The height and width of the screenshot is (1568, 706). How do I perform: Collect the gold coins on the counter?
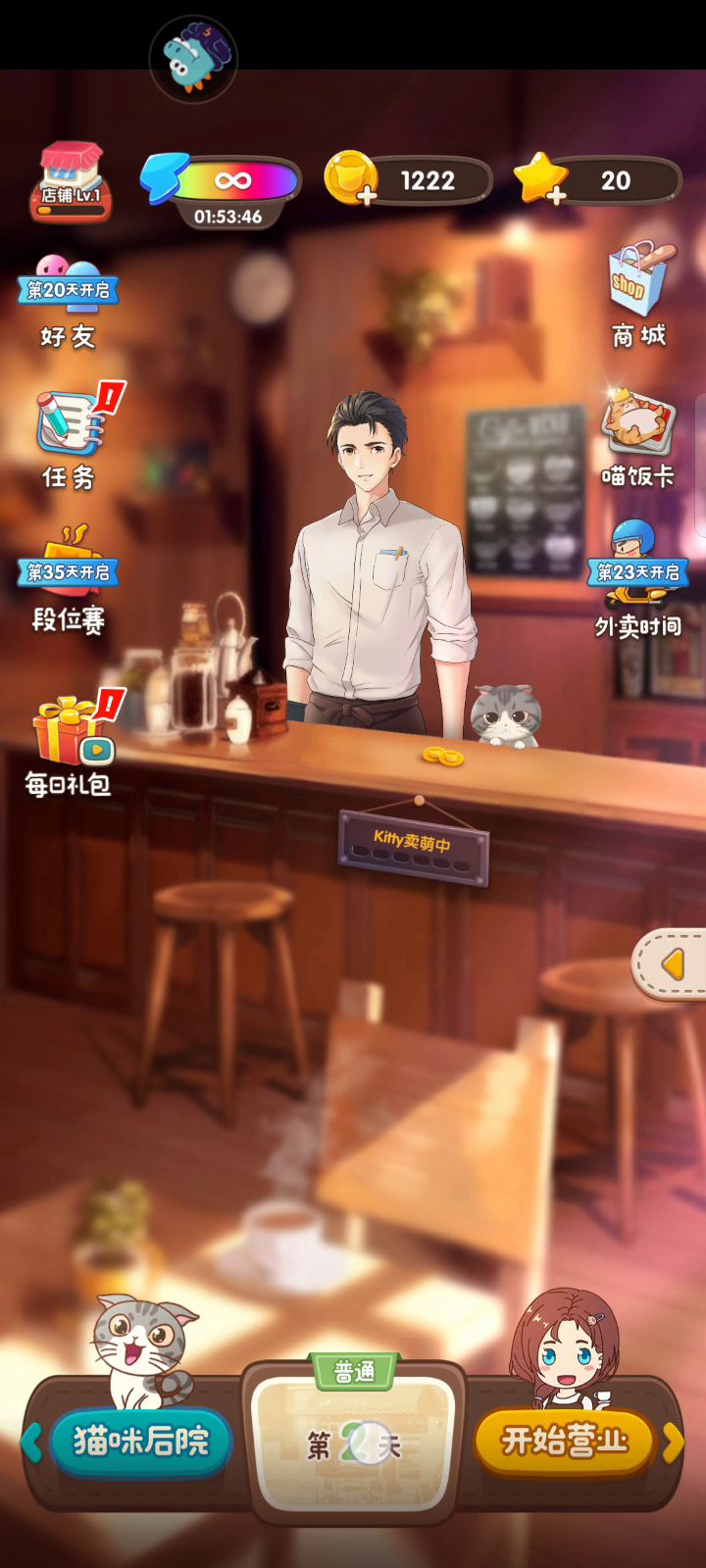tap(443, 756)
